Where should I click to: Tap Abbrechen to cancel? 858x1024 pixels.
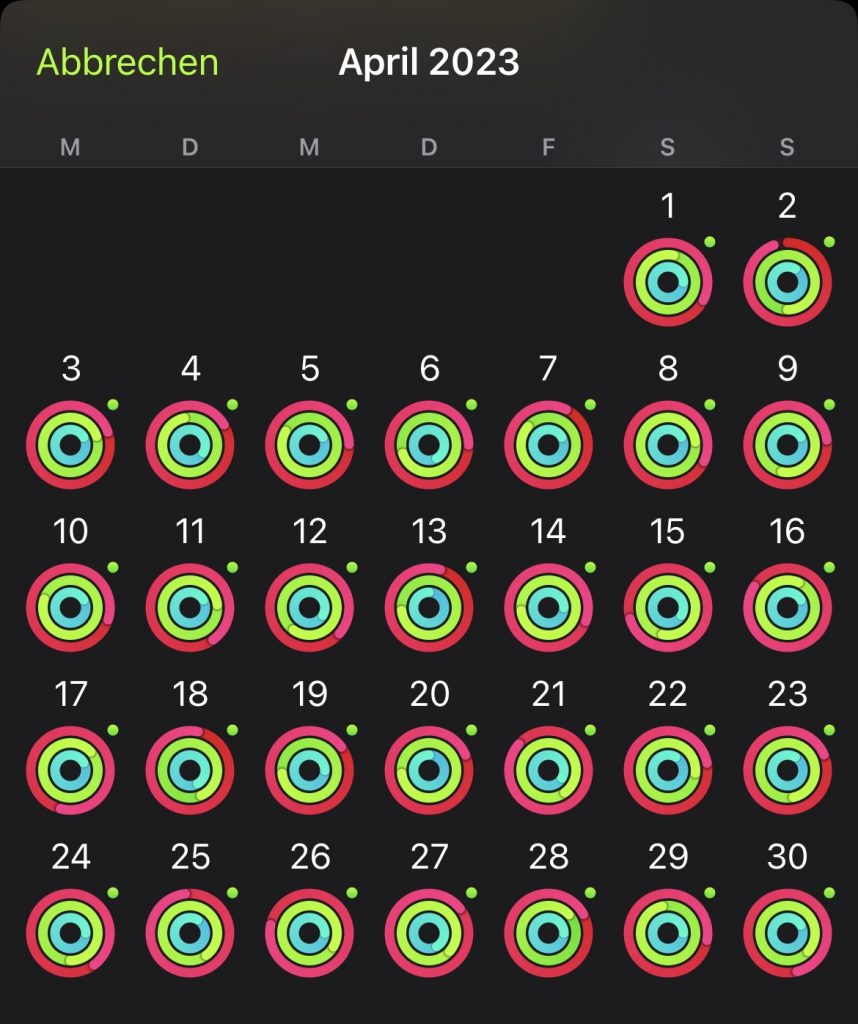[127, 62]
